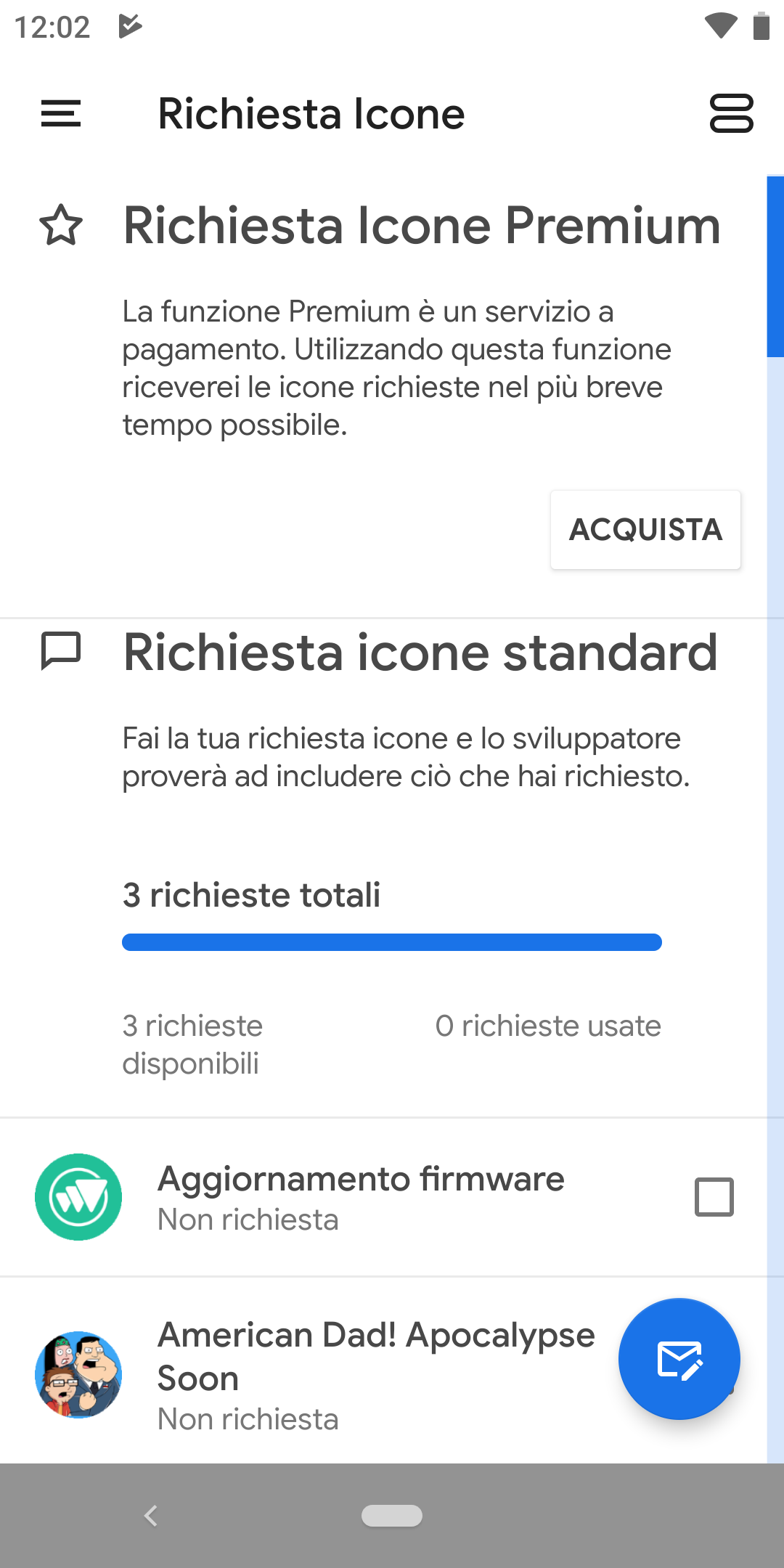Tap the ACQUISTA button
Image resolution: width=784 pixels, height=1568 pixels.
(645, 529)
